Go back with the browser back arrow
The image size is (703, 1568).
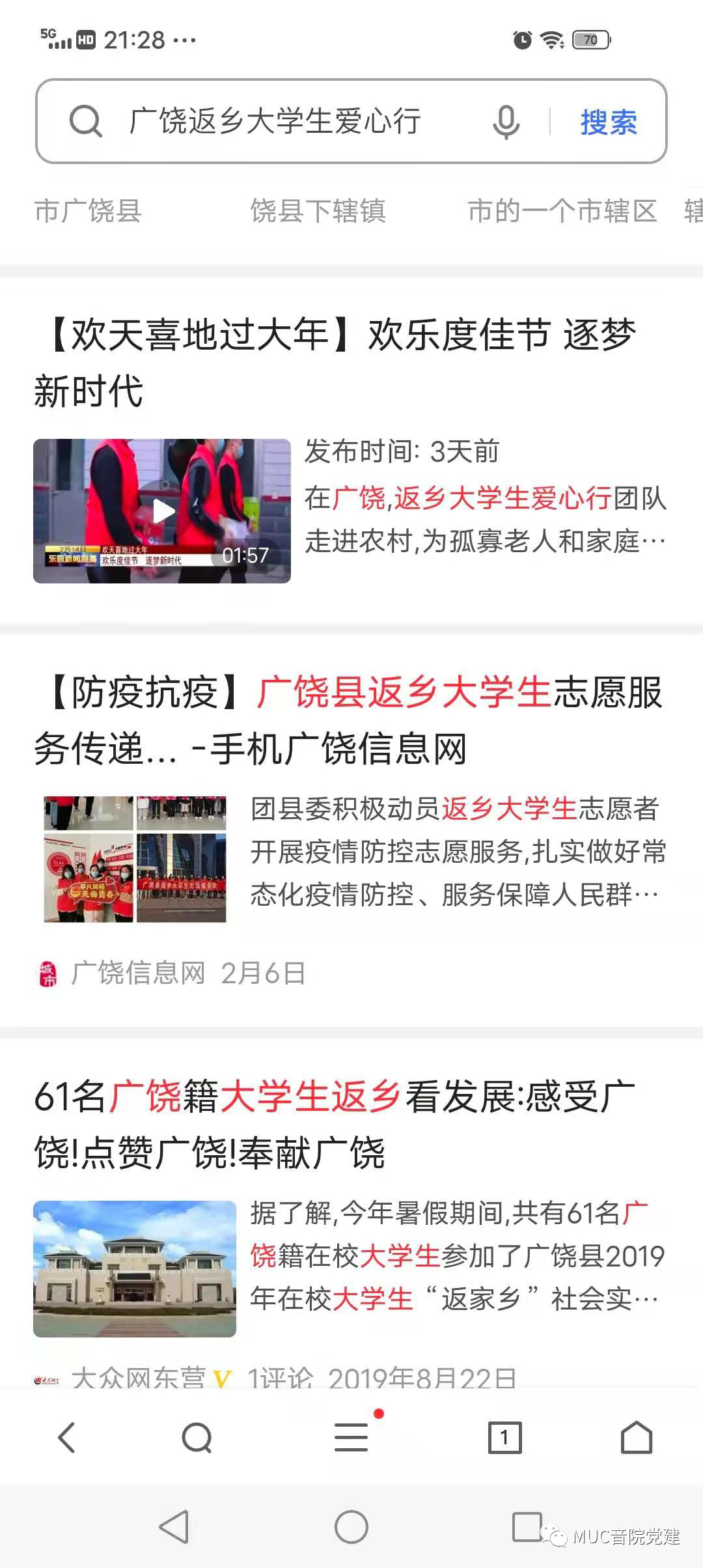tap(67, 1437)
